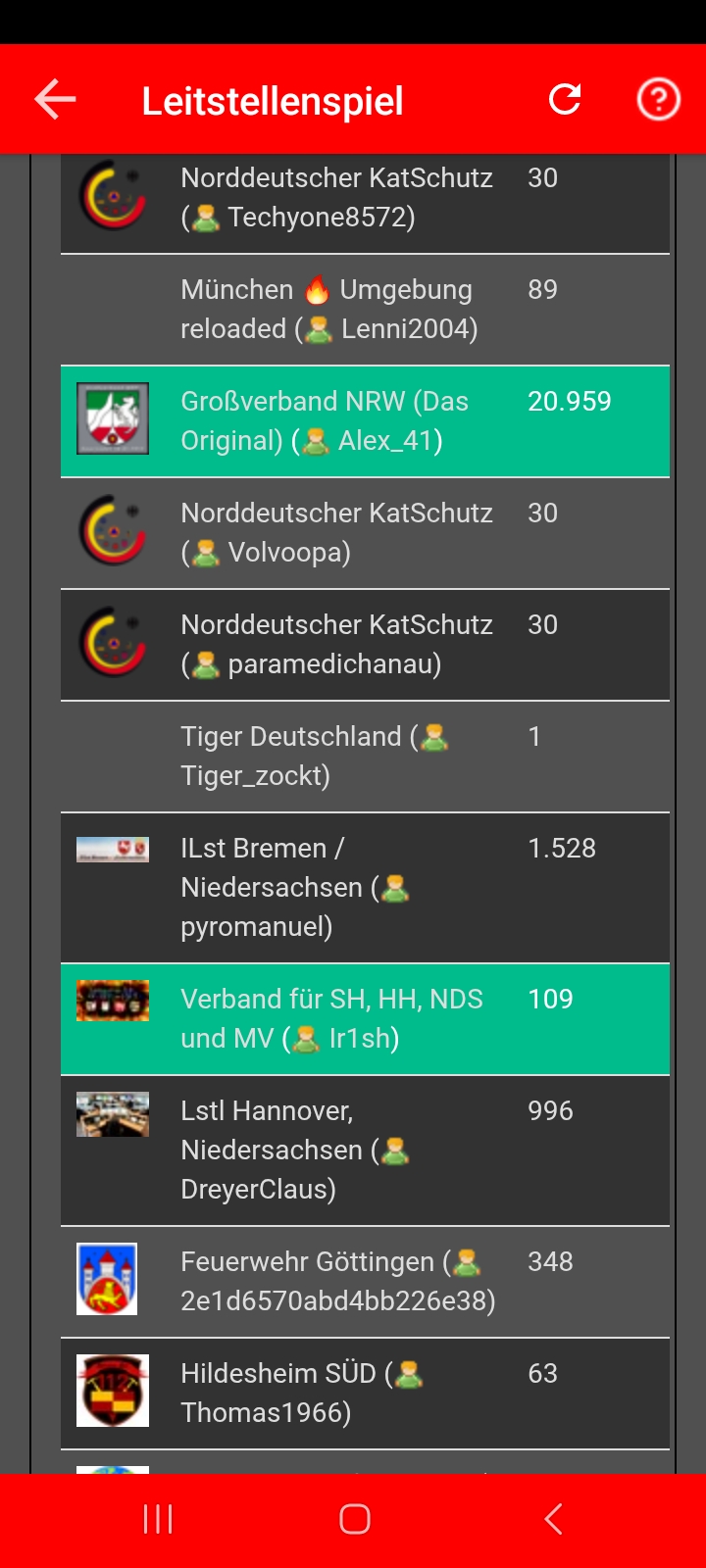Viewport: 706px width, 1568px height.
Task: Open Norddeutscher KatSchutz row by Techyone8572
Action: click(336, 198)
